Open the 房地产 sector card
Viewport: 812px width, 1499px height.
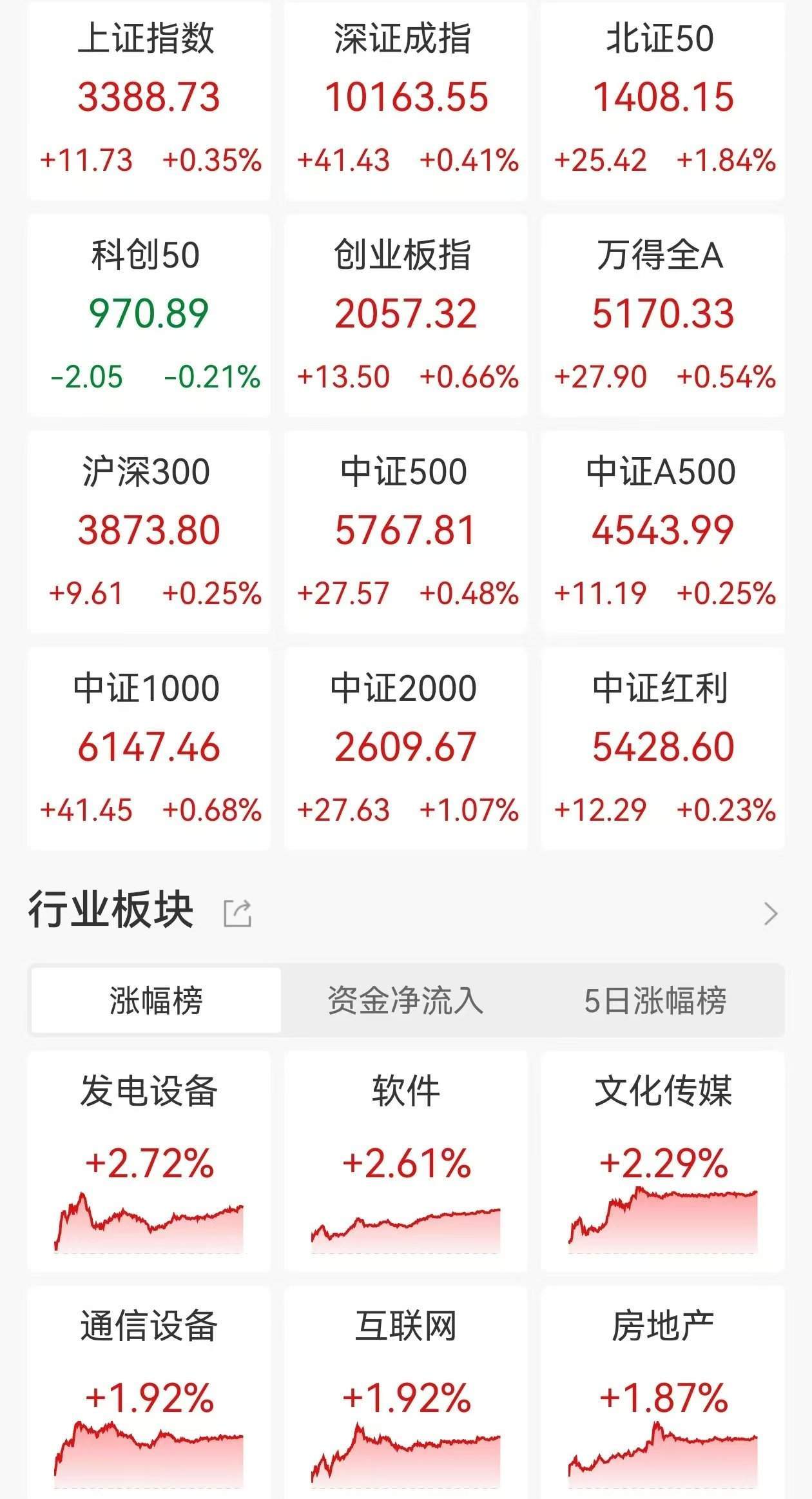[x=662, y=1393]
